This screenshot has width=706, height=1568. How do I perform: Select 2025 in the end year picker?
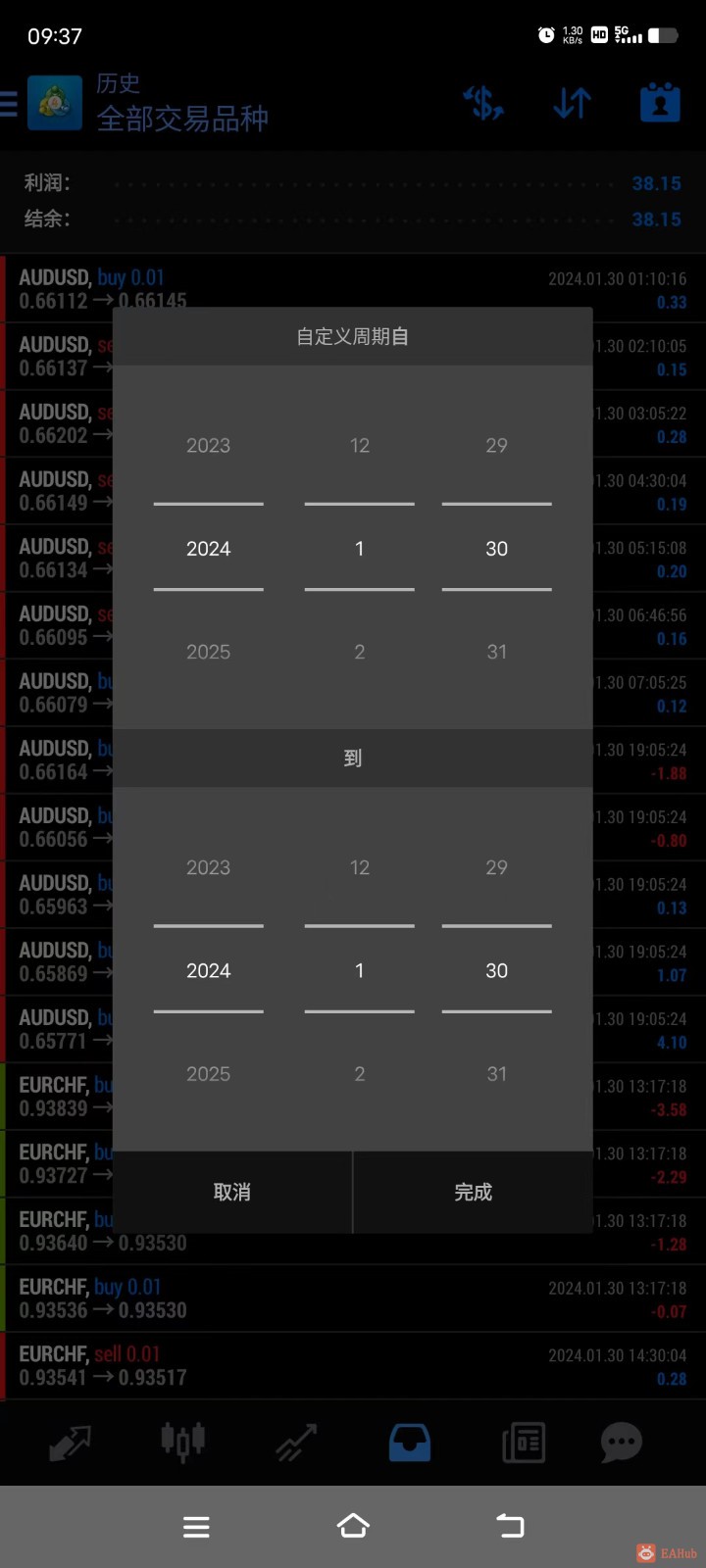click(x=208, y=1074)
